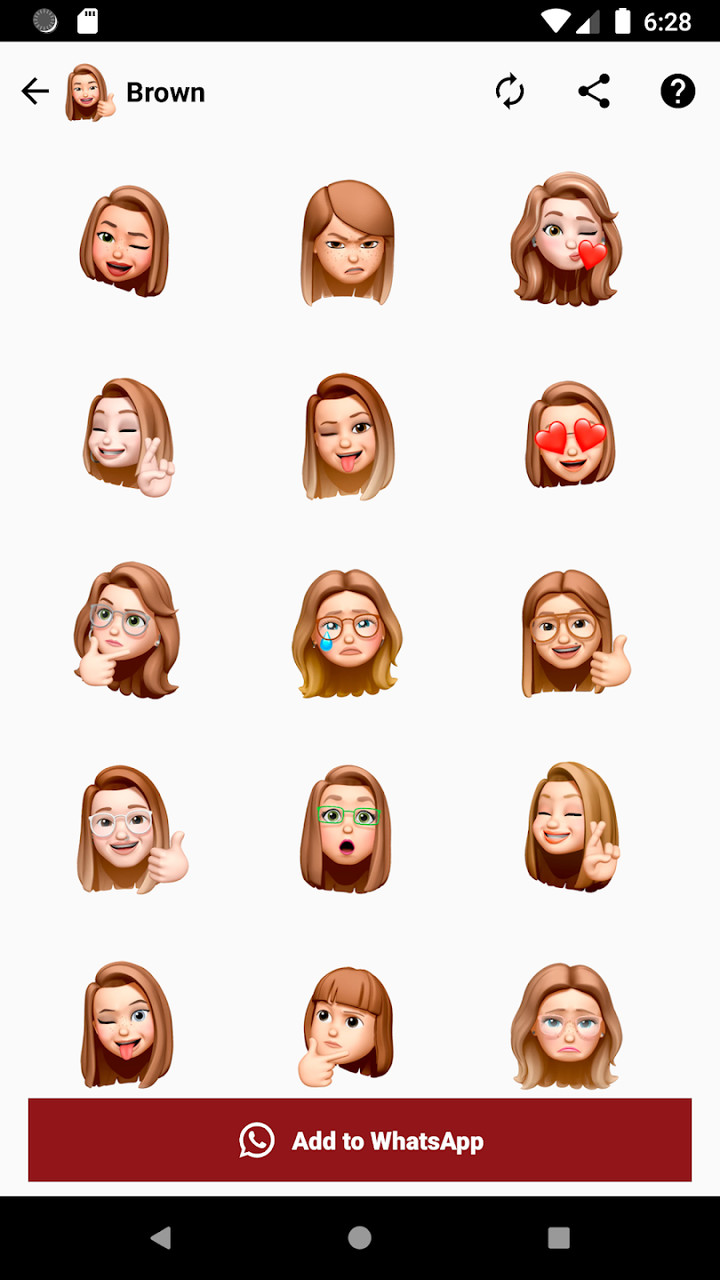Viewport: 720px width, 1280px height.
Task: Select the angry freckled face sticker
Action: pyautogui.click(x=347, y=240)
